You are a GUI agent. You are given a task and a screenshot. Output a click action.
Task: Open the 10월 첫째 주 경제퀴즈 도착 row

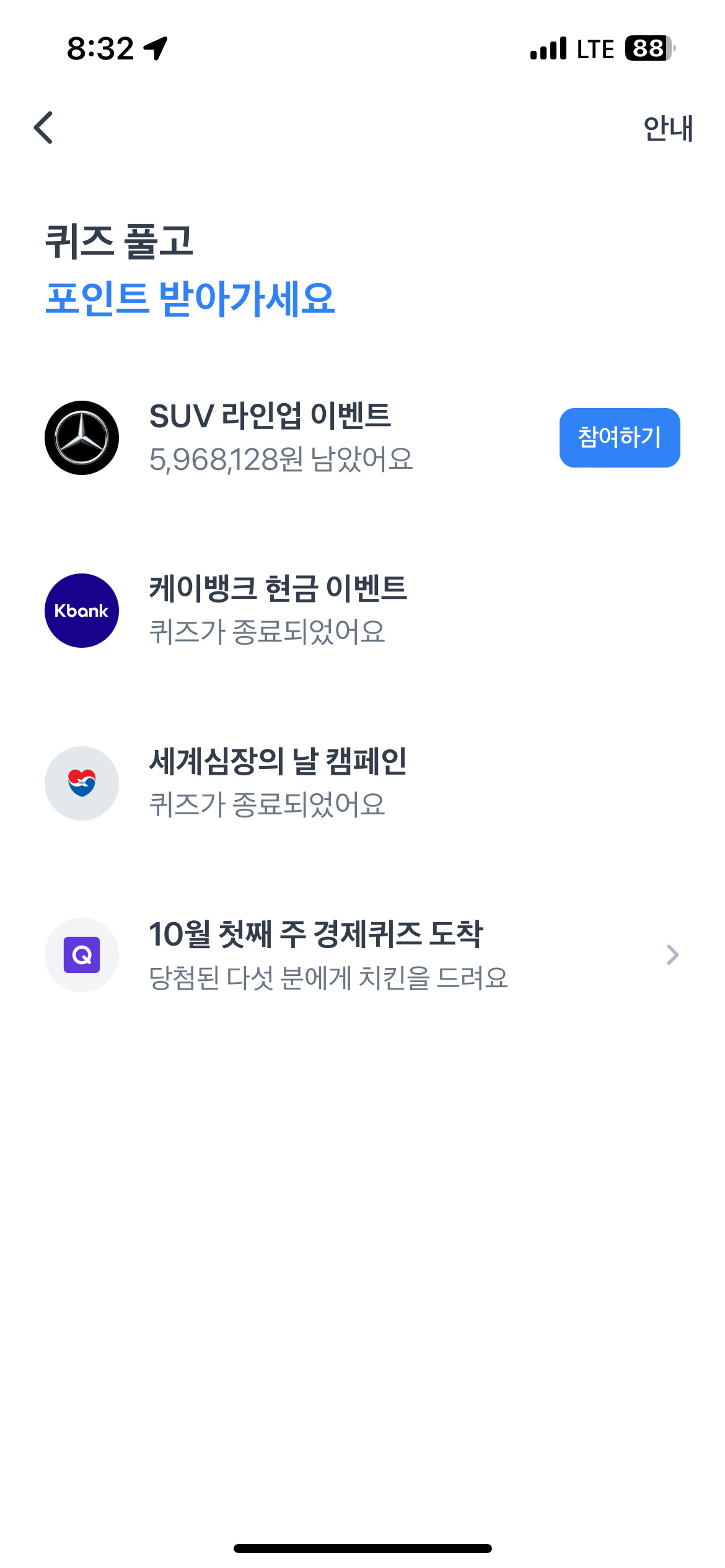[x=362, y=954]
